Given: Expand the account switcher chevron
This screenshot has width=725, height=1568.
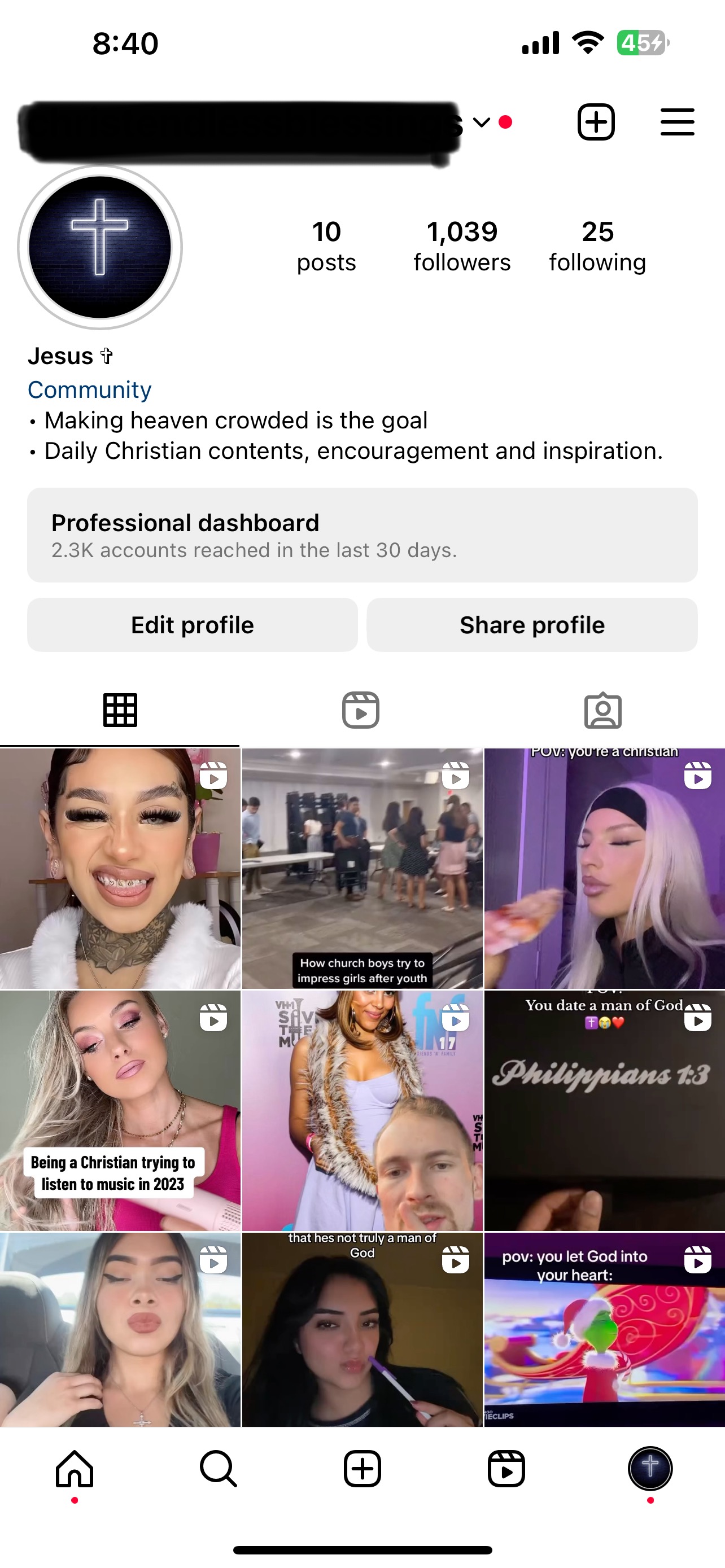Looking at the screenshot, I should (x=482, y=123).
